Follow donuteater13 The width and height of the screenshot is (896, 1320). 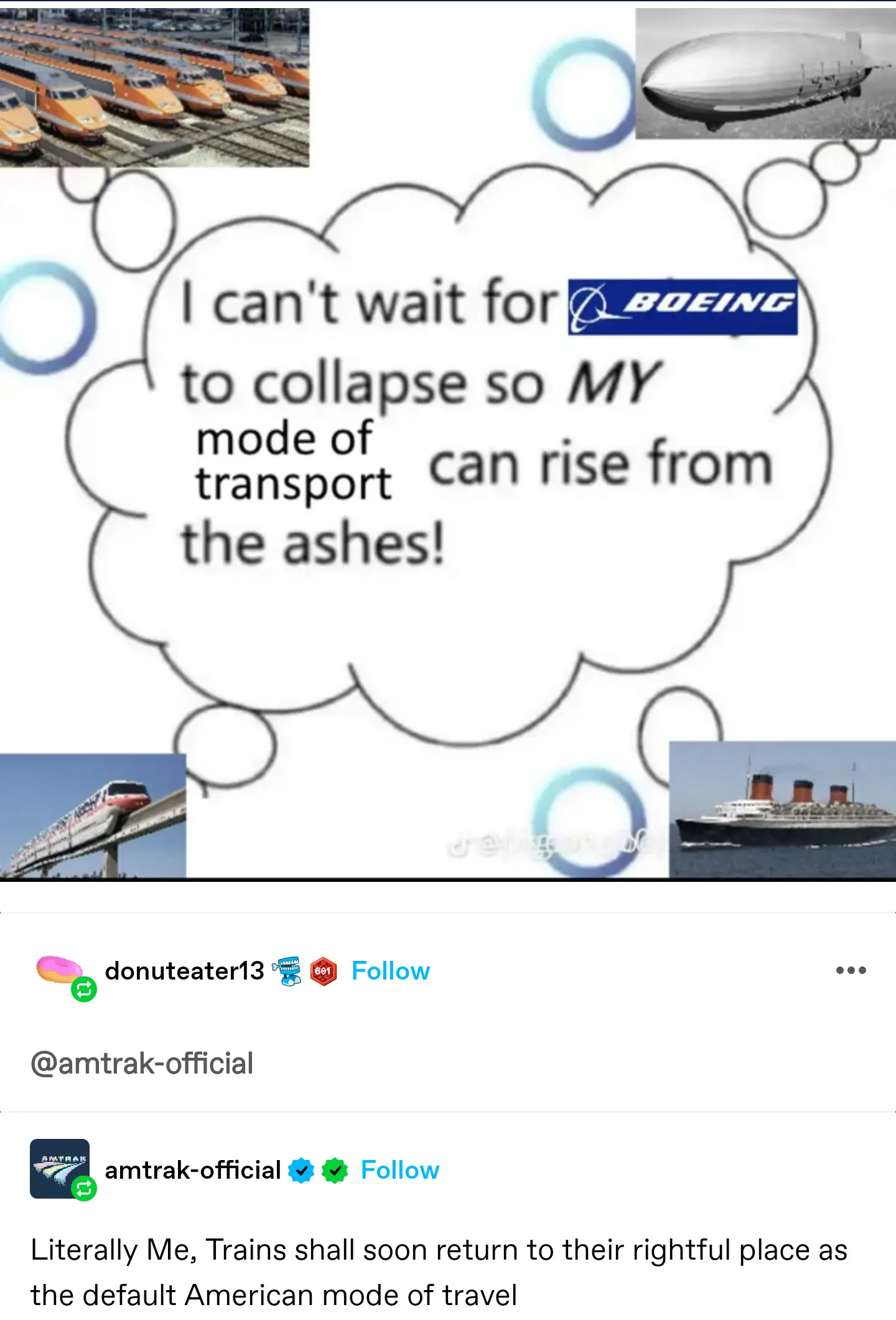tap(390, 971)
